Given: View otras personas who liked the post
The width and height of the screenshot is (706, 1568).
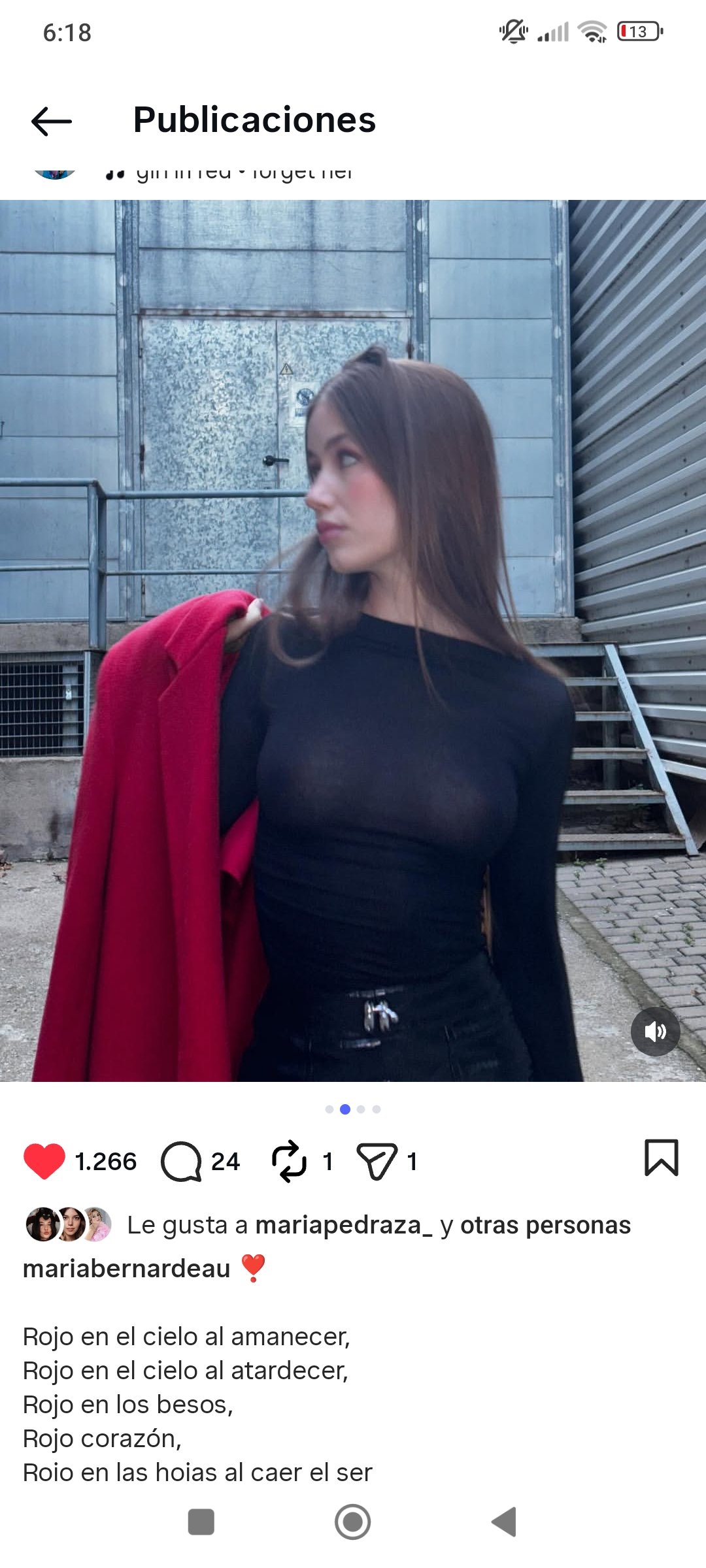Looking at the screenshot, I should [x=545, y=1225].
